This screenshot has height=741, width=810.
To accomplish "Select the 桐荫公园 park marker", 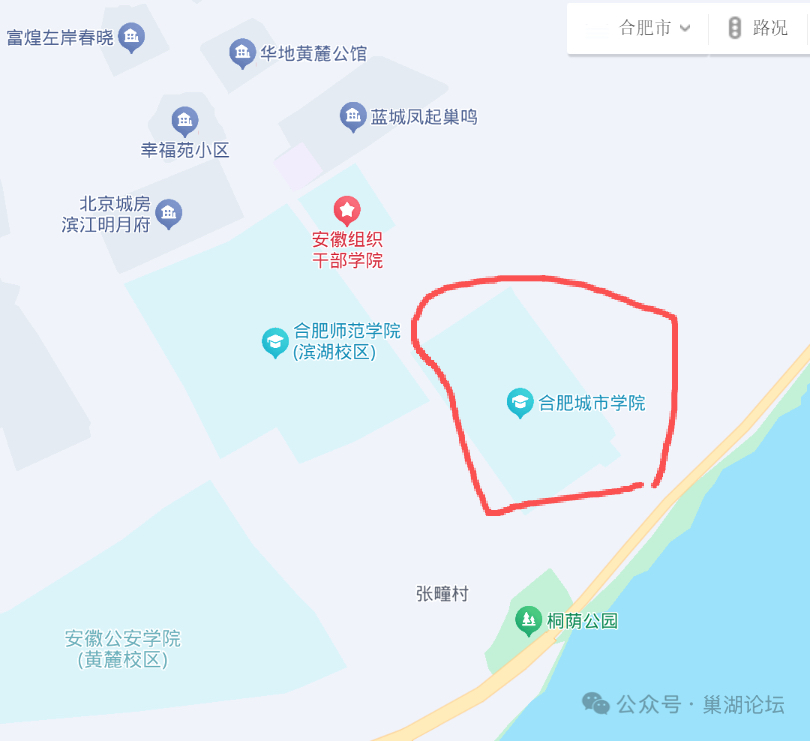I will point(527,620).
